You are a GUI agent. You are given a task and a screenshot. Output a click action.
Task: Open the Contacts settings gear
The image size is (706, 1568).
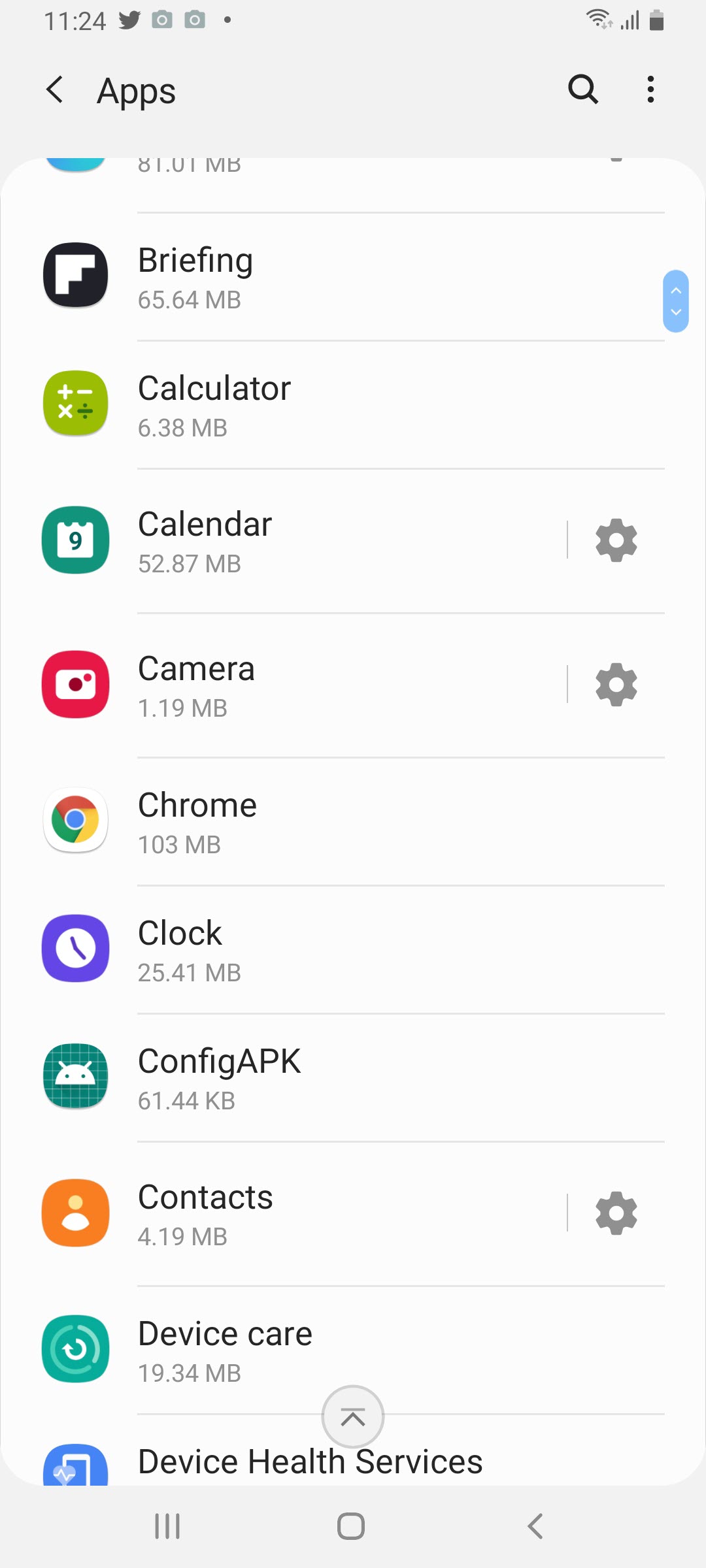pyautogui.click(x=616, y=1213)
